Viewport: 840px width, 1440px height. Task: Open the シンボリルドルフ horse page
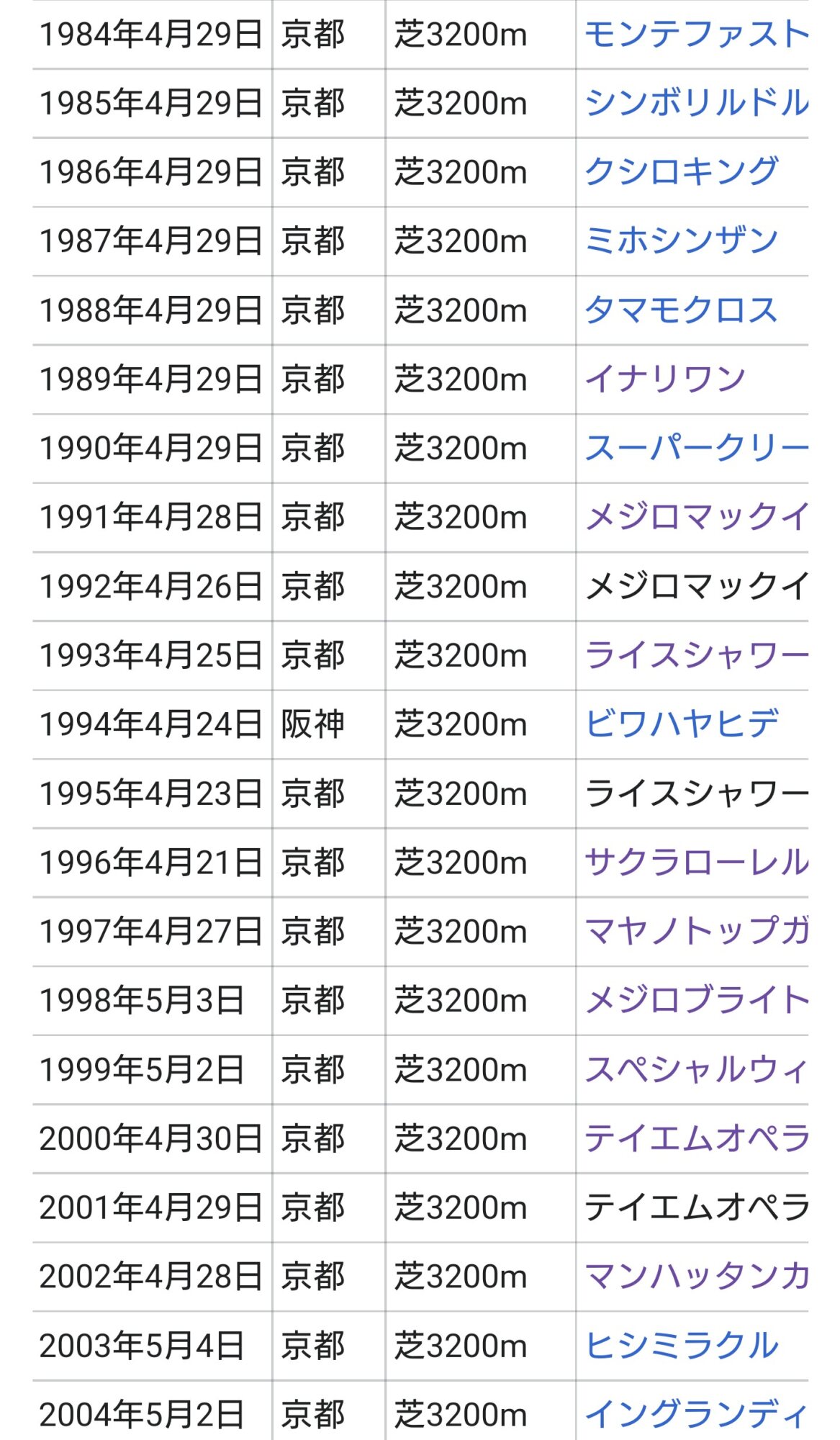point(696,103)
